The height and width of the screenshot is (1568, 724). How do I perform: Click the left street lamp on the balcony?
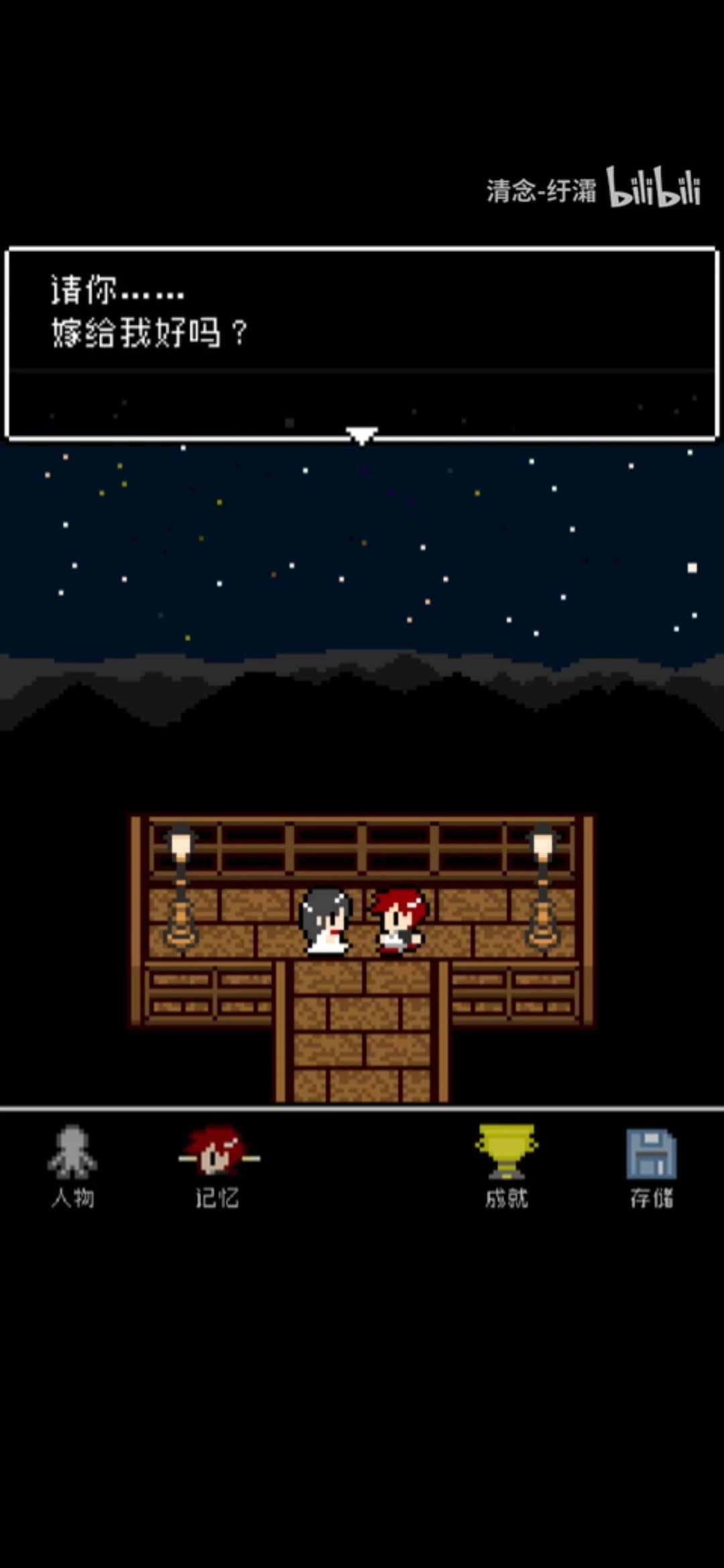[x=180, y=871]
